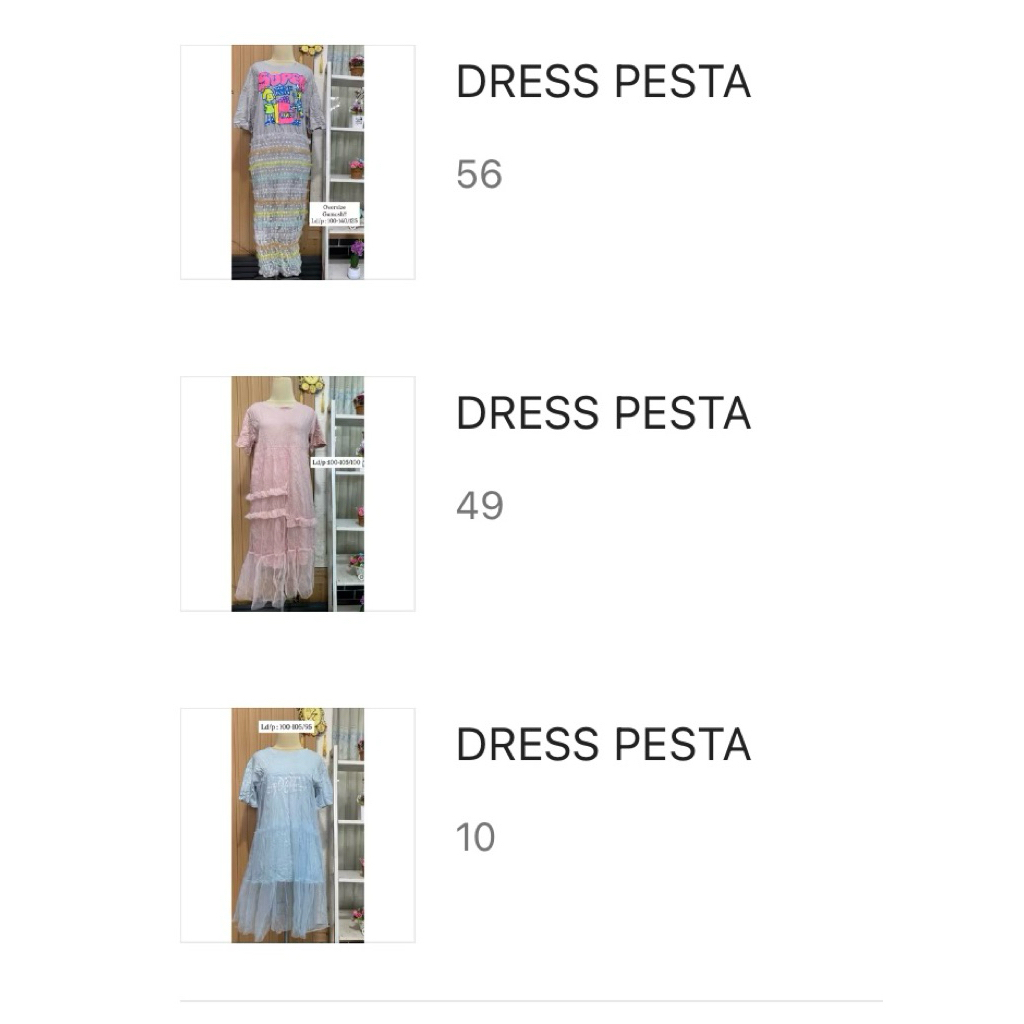Open the DRESS PESTA item priced 56
Screen dimensions: 1024x1024
point(602,83)
